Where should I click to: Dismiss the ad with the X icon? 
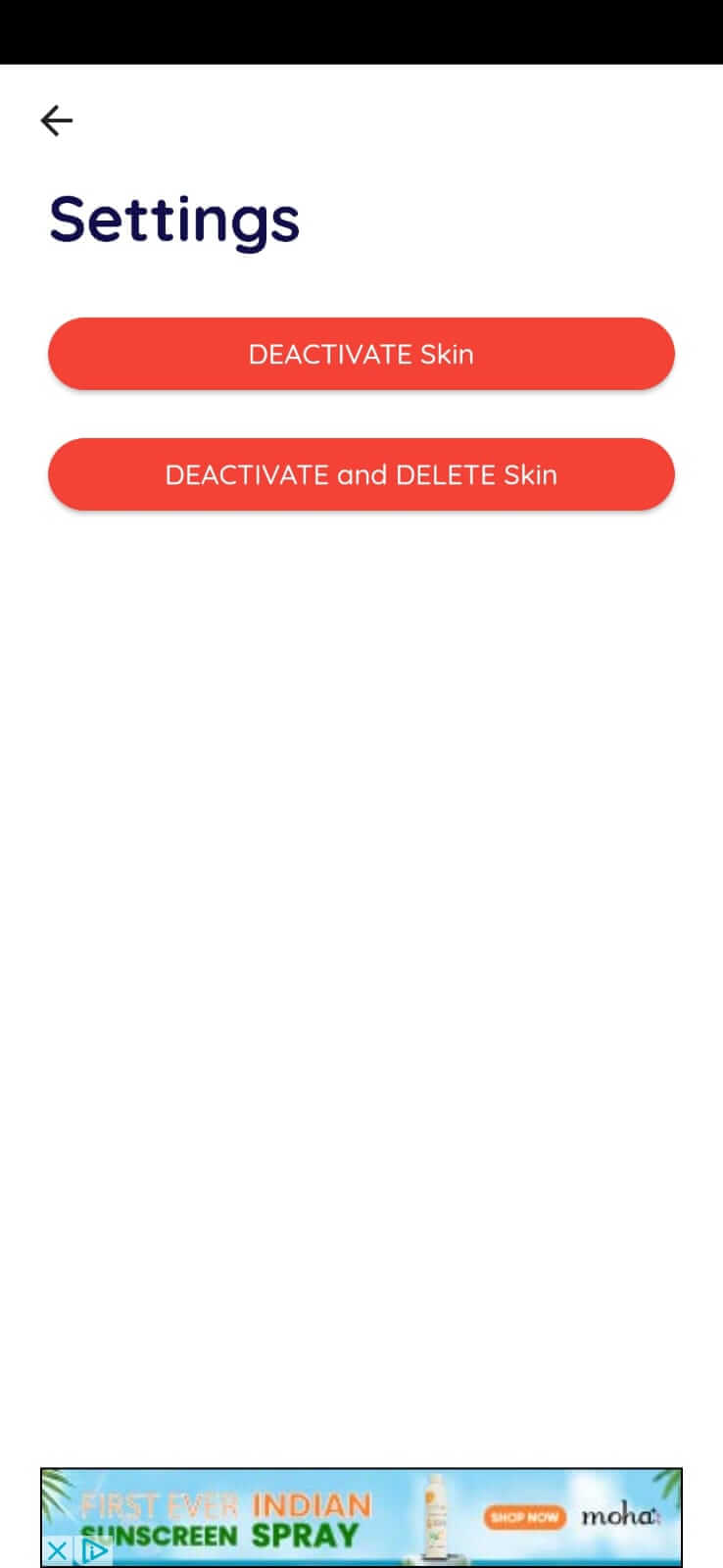coord(56,1551)
